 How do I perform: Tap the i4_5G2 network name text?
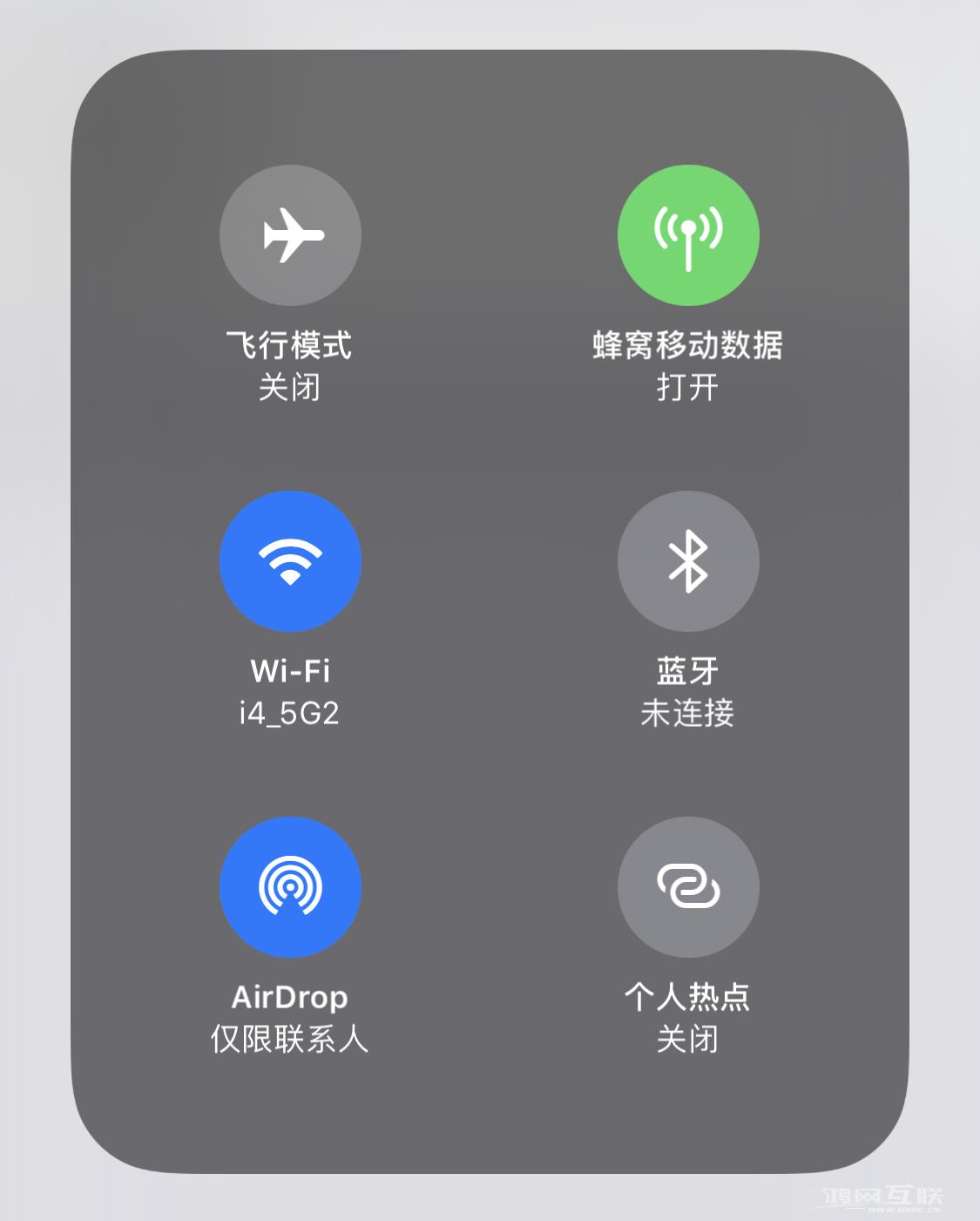(x=290, y=713)
